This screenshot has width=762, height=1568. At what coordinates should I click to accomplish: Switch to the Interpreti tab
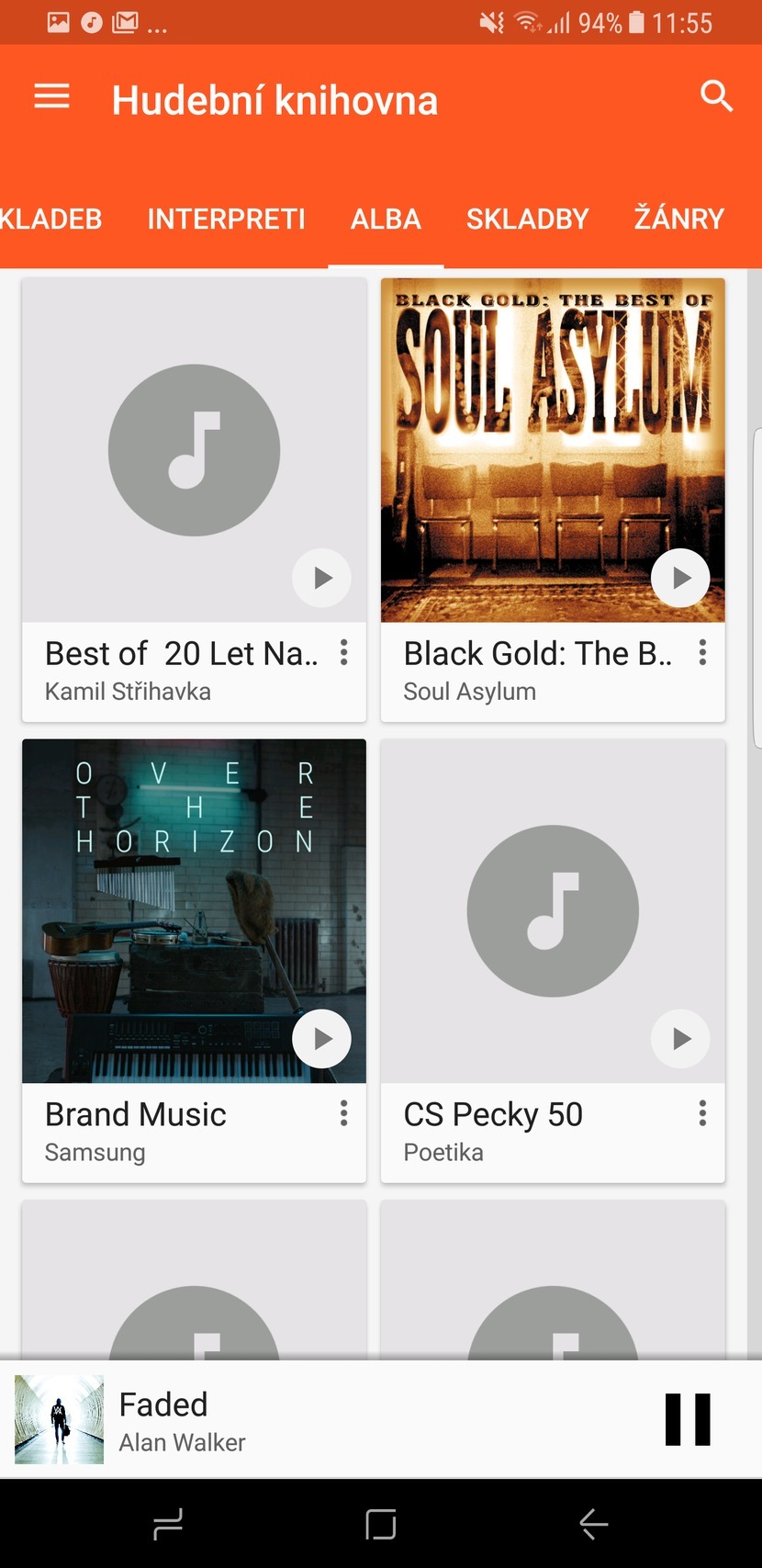pyautogui.click(x=226, y=219)
